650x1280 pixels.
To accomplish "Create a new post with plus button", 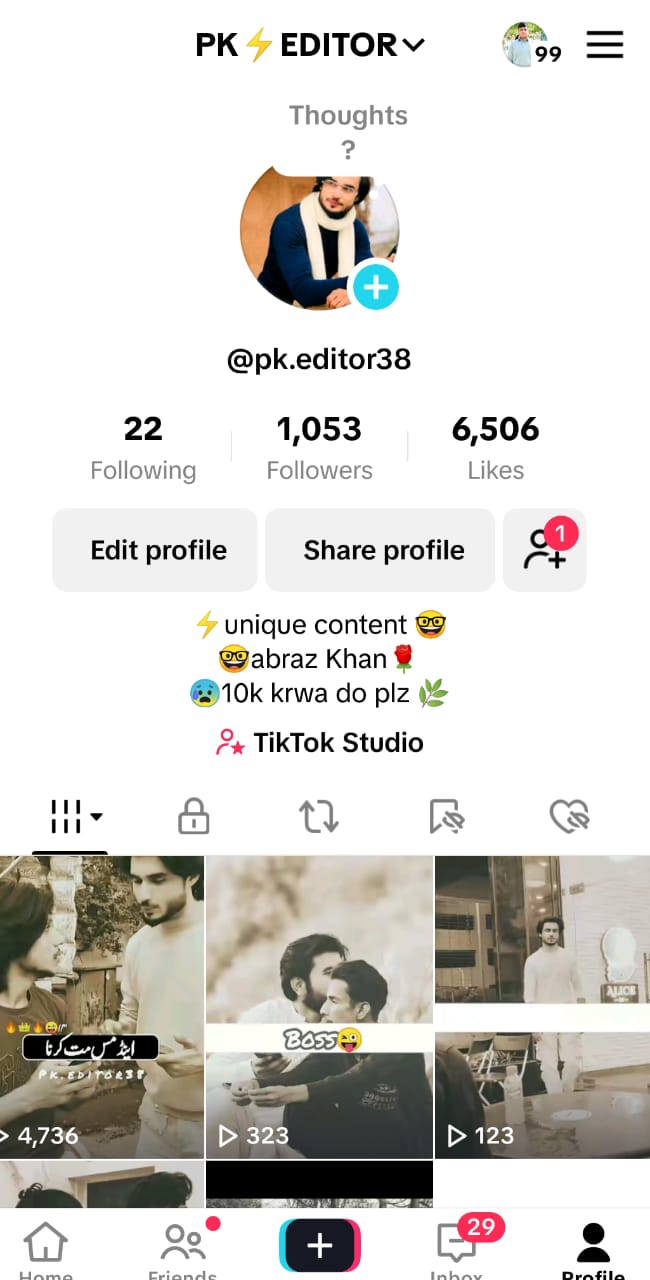I will tap(319, 1245).
